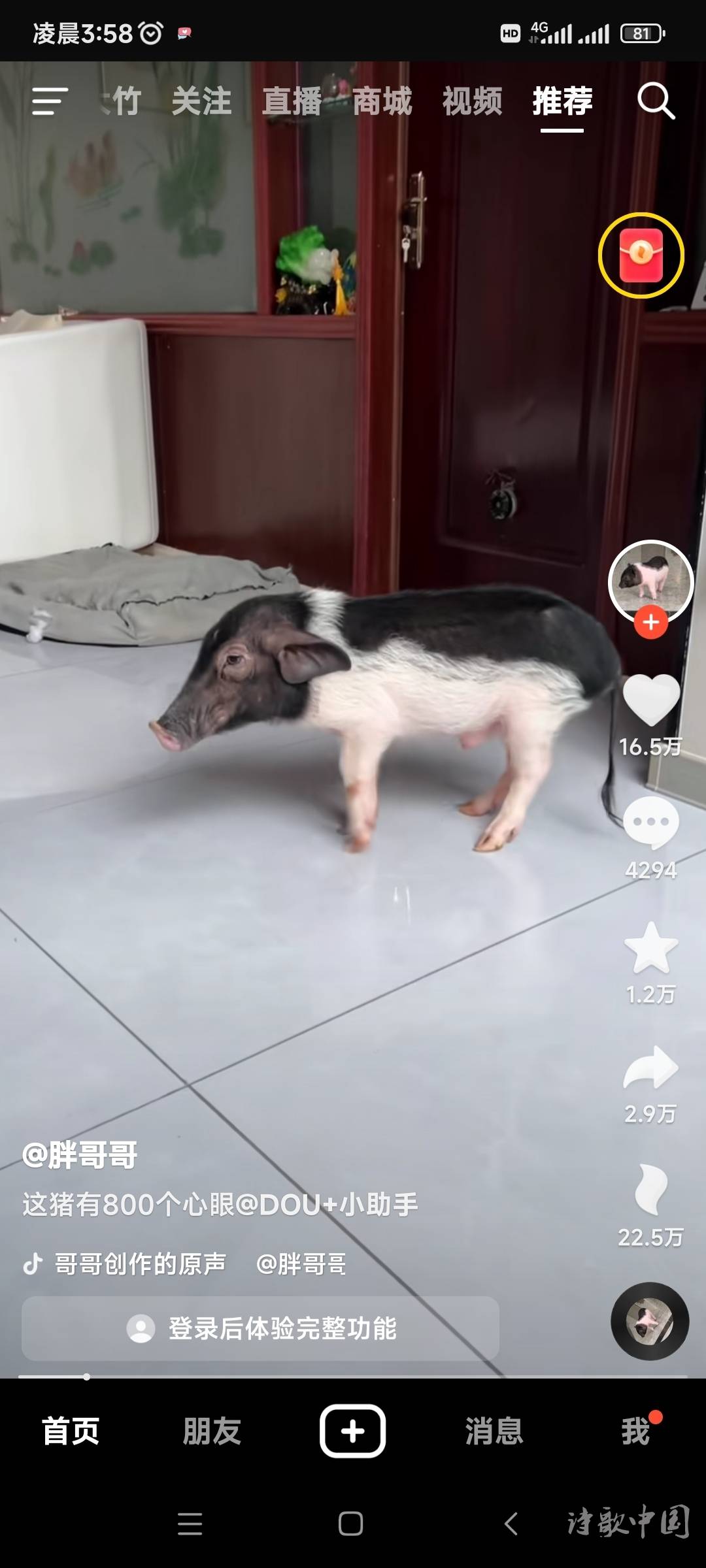706x1568 pixels.
Task: Tap the 登录后体验完整功能 login button
Action: (260, 1328)
